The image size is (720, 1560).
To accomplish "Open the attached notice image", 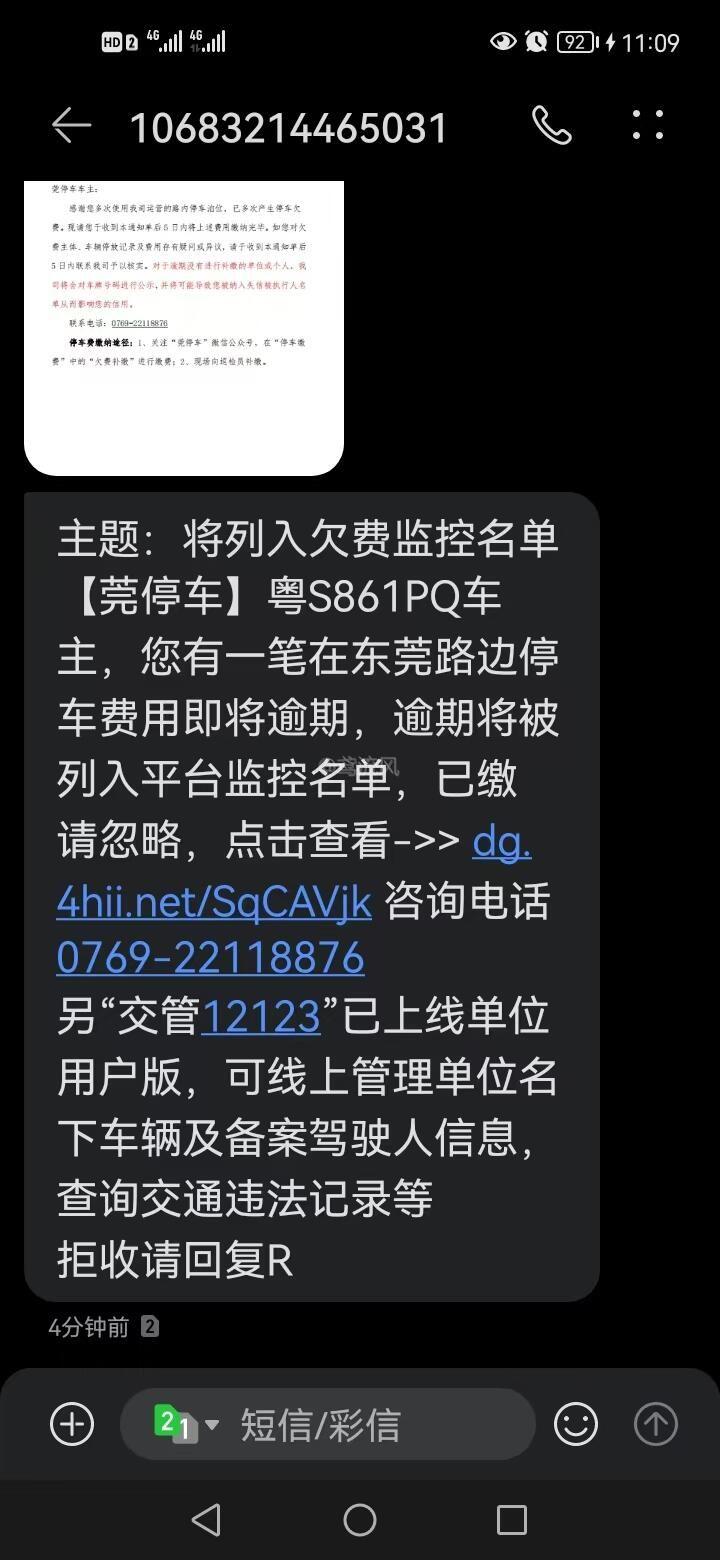I will click(184, 326).
